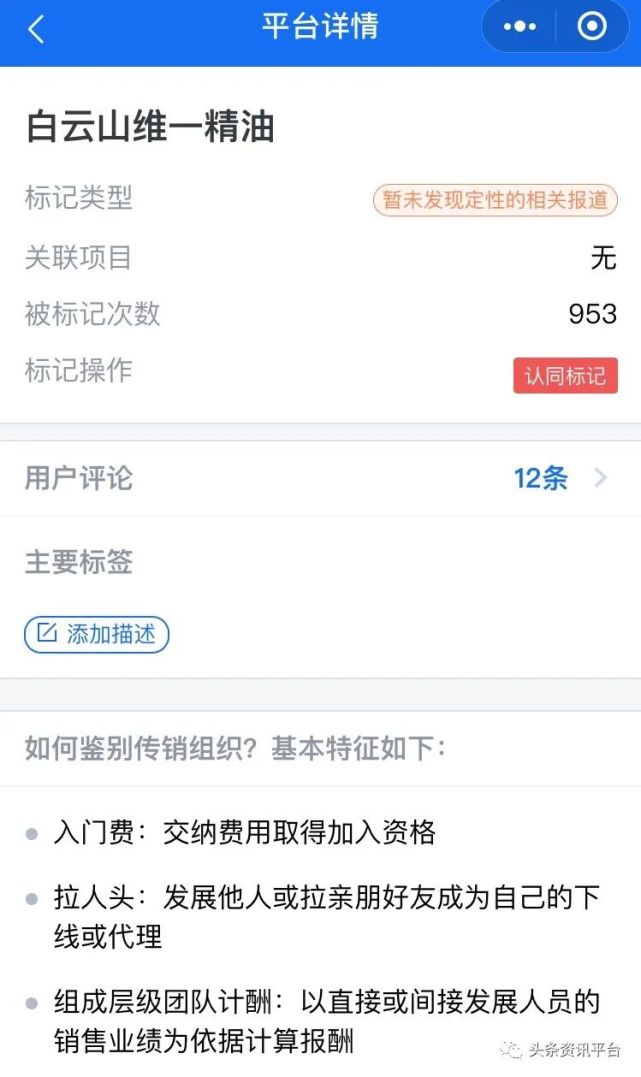Viewport: 641px width, 1077px height.
Task: Go back from the 平台详情 page
Action: [x=36, y=29]
